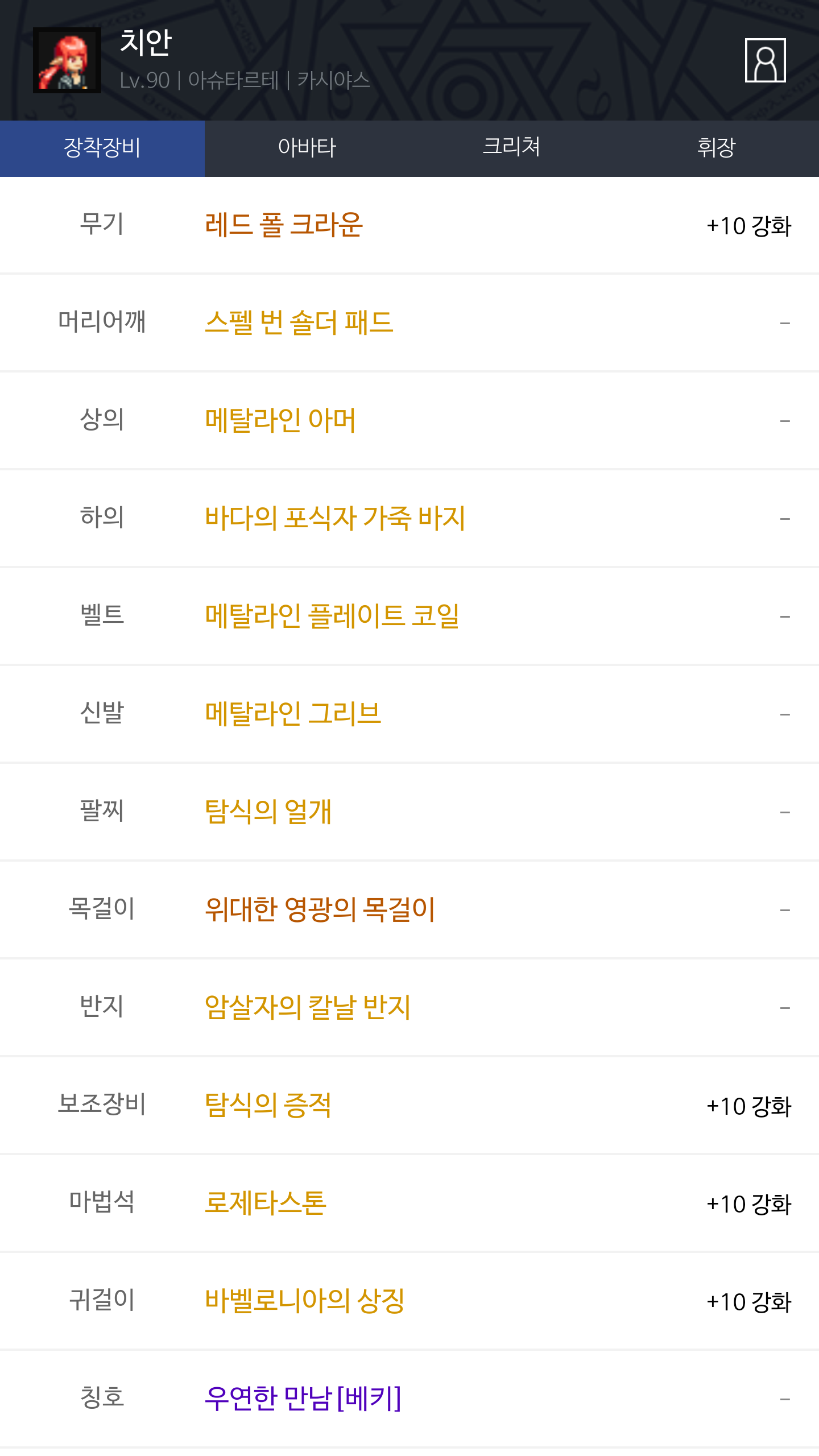The width and height of the screenshot is (819, 1456).
Task: View 로제타스톤 magic stone
Action: pos(265,1203)
